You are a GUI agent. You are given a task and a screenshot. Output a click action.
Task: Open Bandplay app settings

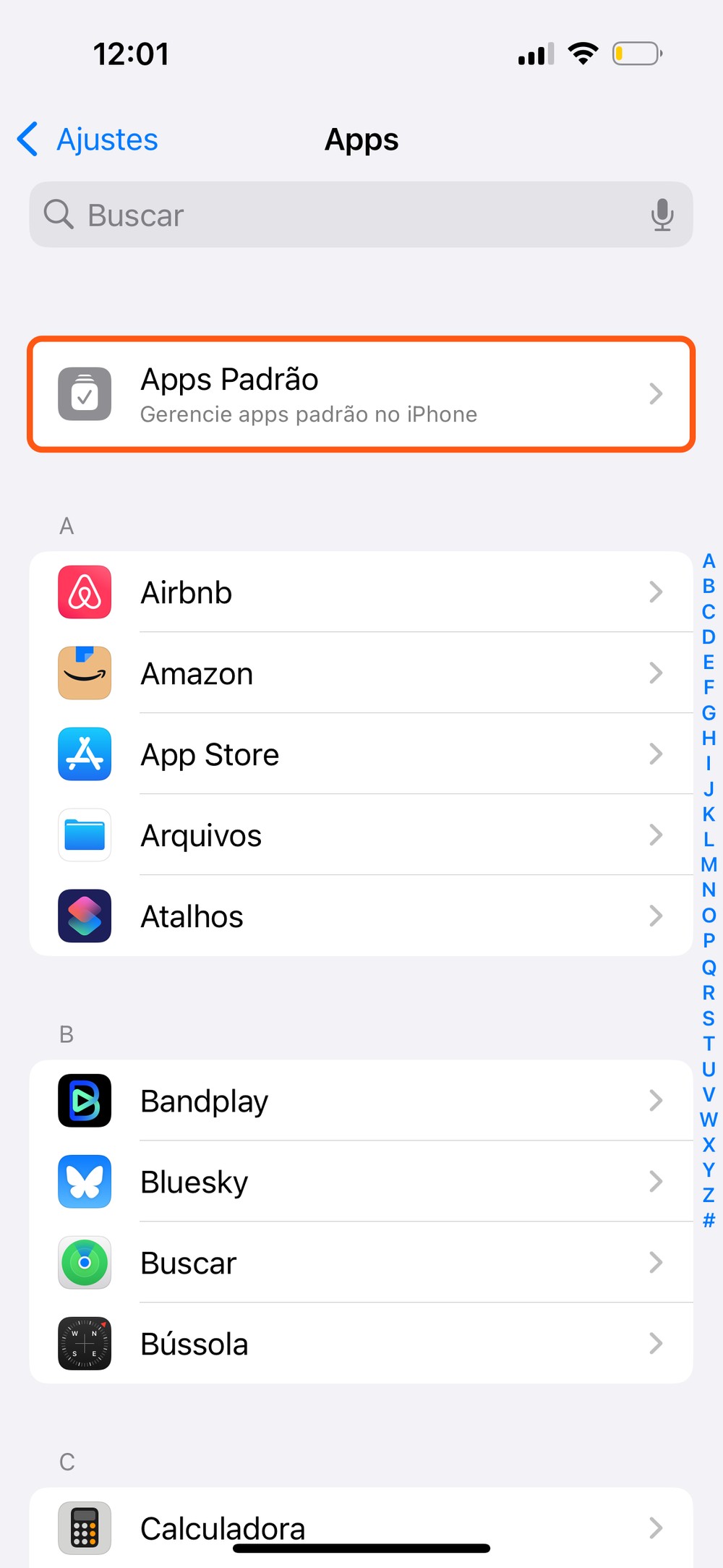click(361, 1101)
